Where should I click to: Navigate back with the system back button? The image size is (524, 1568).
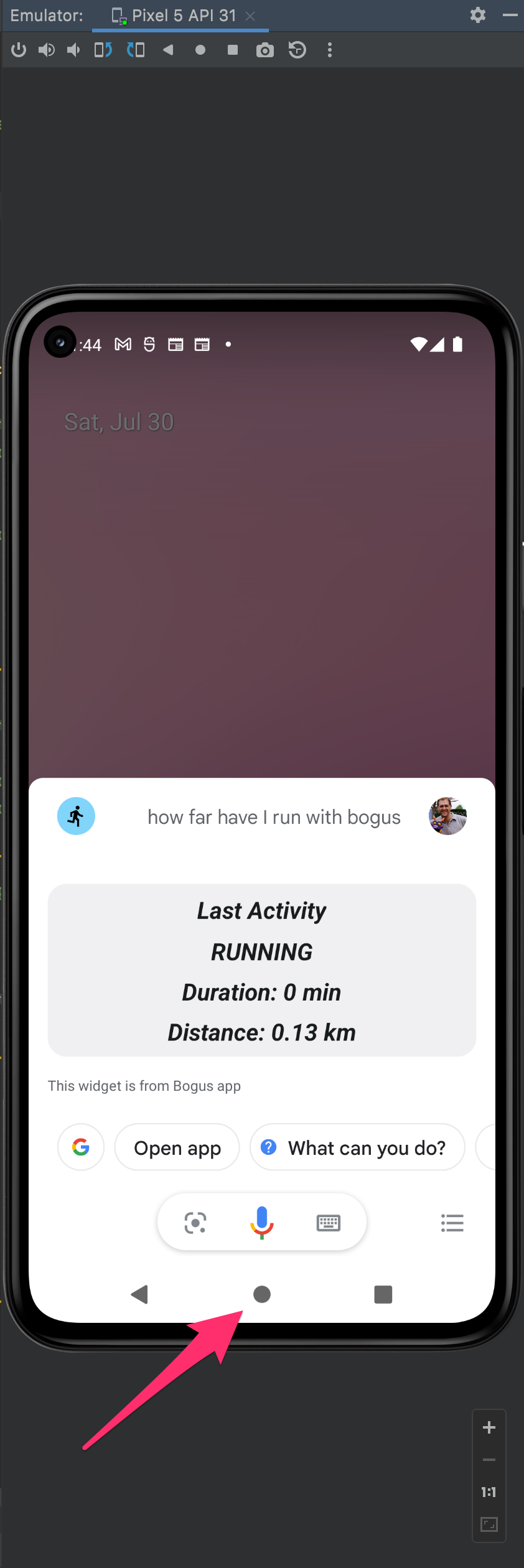click(139, 1294)
